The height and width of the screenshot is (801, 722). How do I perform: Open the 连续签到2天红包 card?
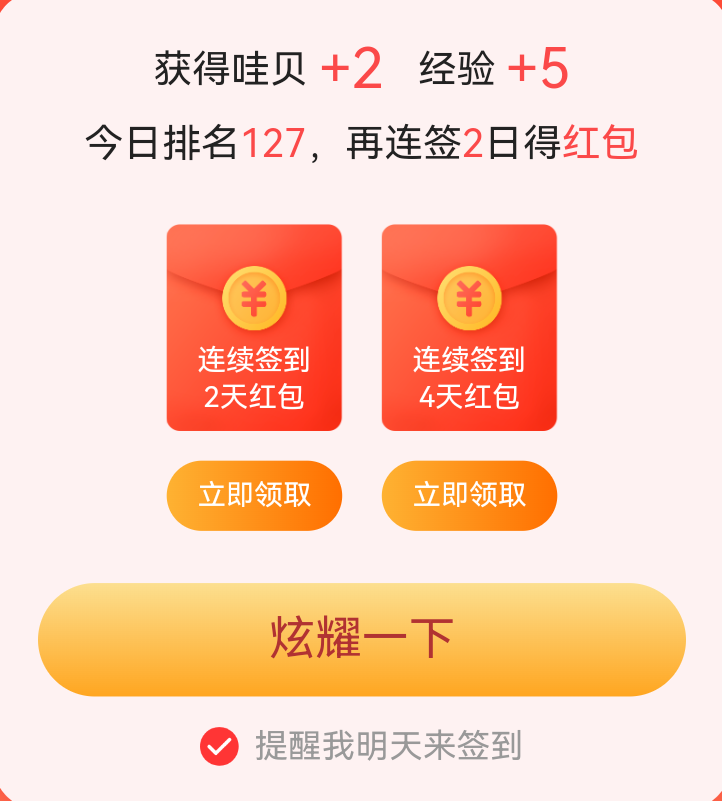point(254,328)
